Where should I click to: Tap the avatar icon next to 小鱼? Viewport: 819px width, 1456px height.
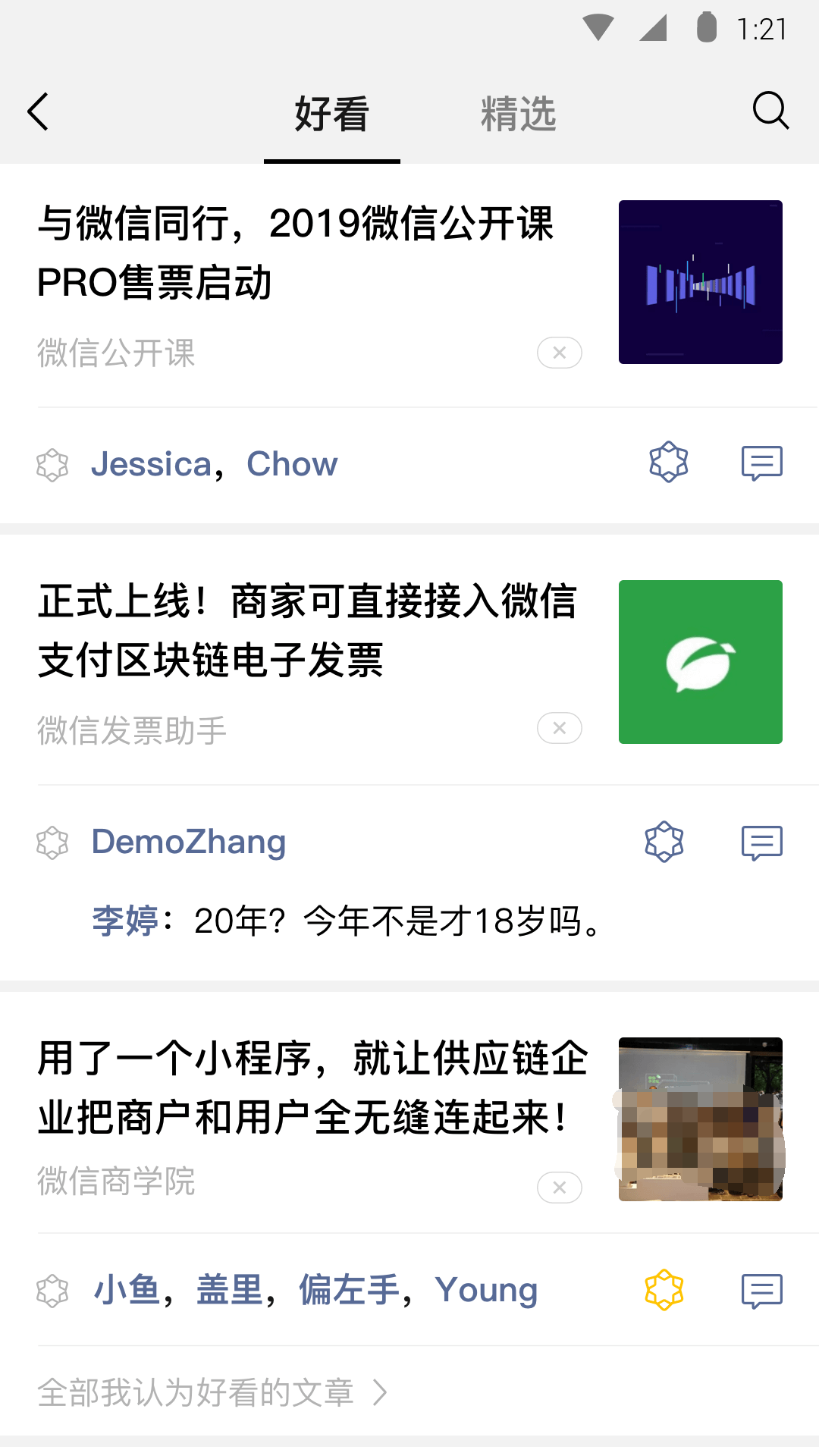coord(52,1290)
